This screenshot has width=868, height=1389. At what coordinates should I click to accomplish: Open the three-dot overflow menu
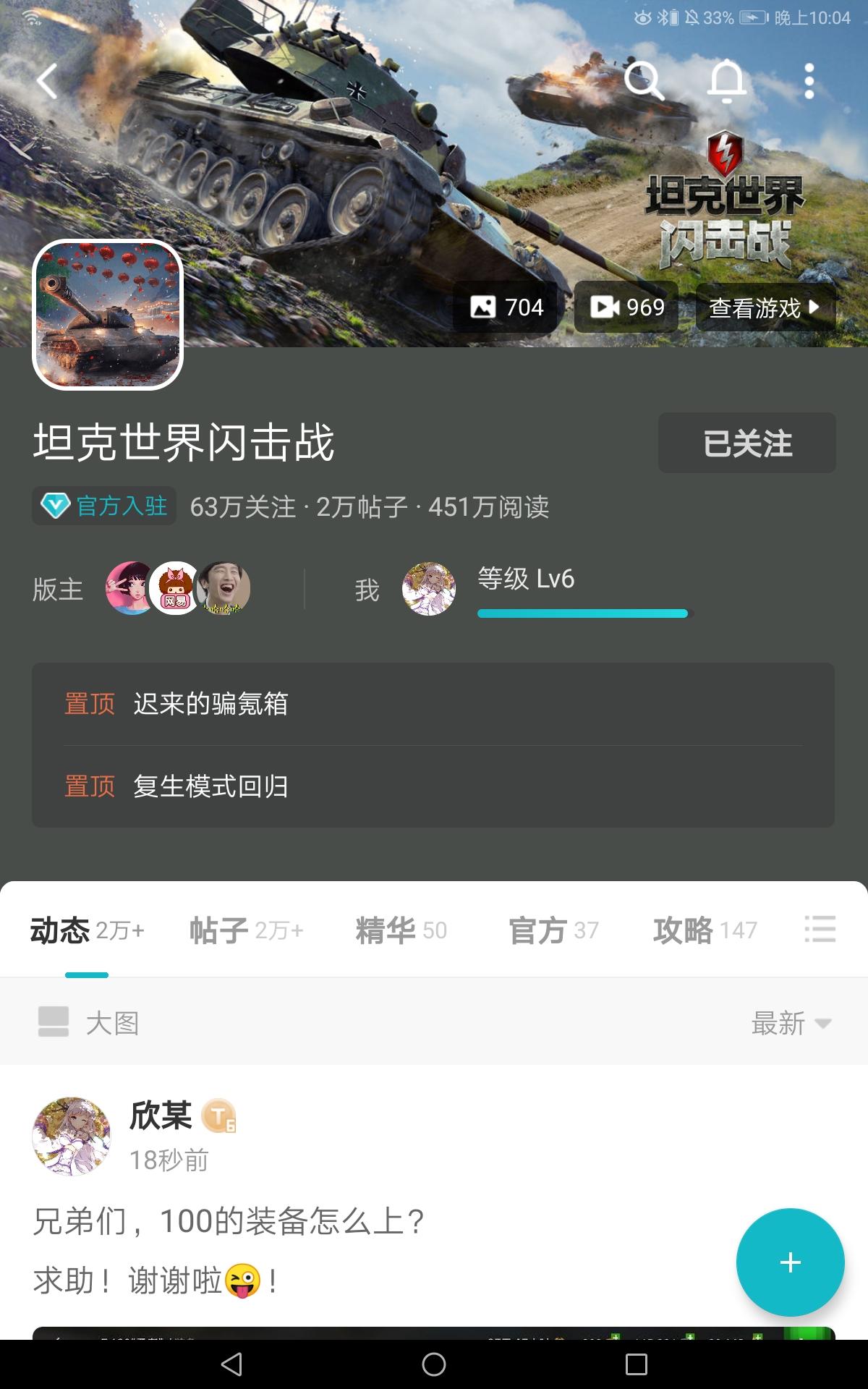click(809, 82)
